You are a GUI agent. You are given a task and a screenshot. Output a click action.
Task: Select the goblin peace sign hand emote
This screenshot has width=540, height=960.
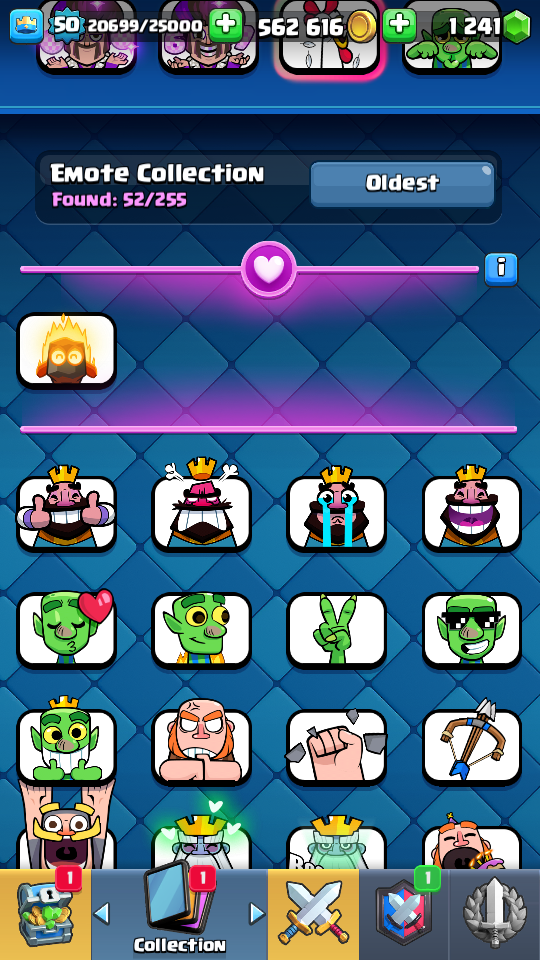click(337, 629)
